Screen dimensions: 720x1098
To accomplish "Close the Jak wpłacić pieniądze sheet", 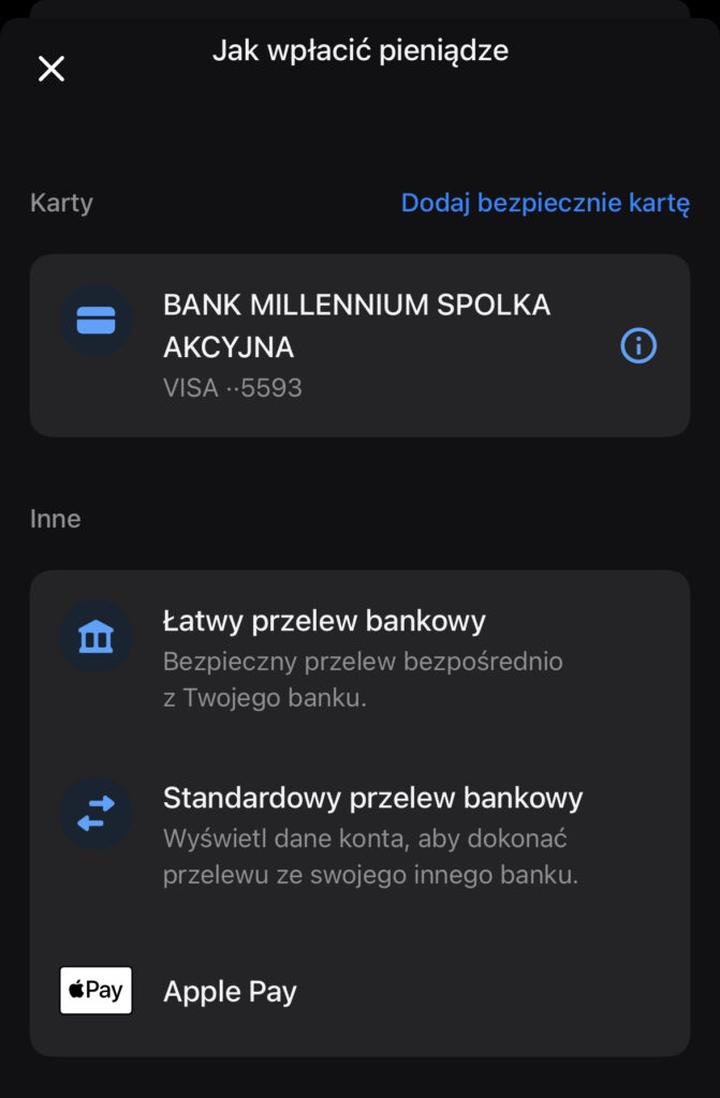I will [51, 69].
